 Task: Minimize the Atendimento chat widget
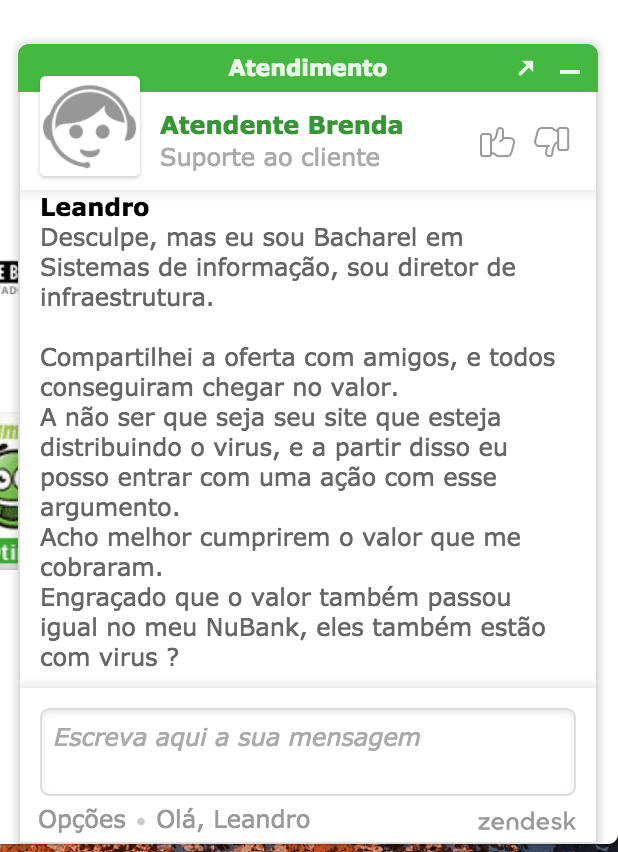pos(570,70)
